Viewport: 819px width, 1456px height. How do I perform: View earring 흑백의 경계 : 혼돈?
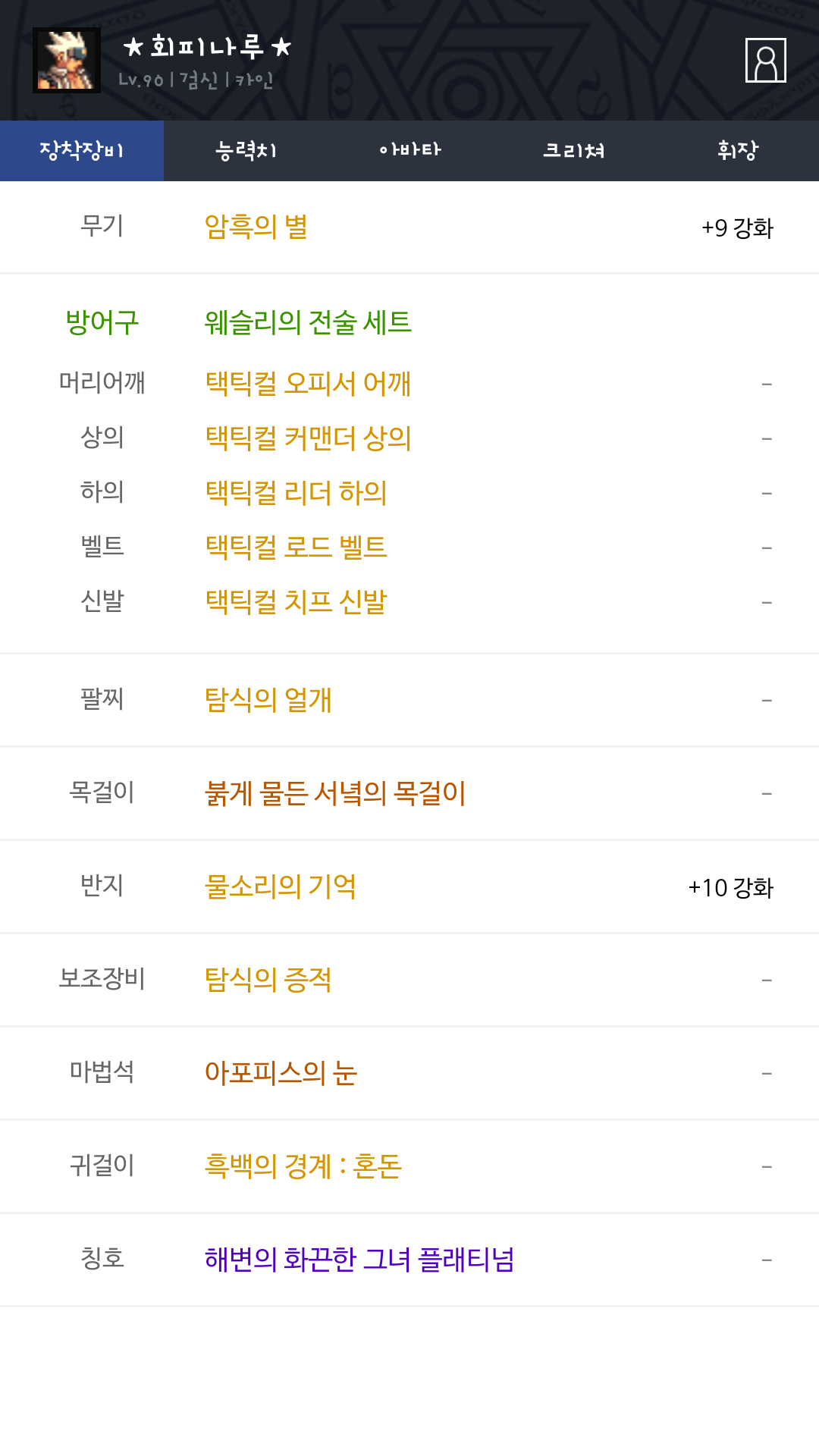pos(303,1166)
